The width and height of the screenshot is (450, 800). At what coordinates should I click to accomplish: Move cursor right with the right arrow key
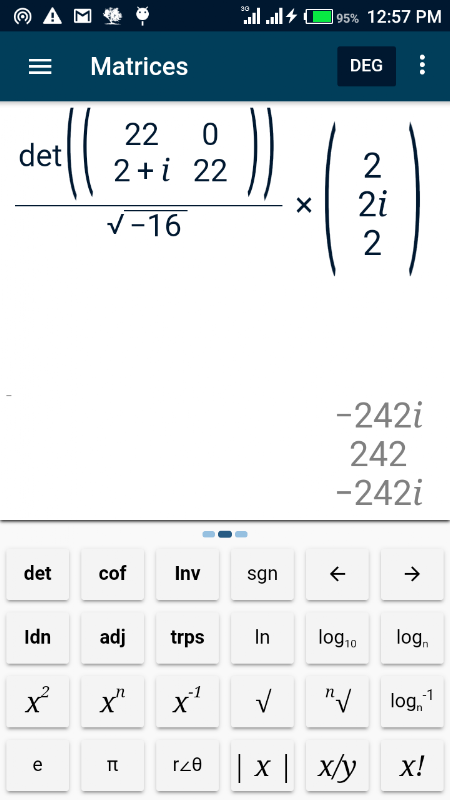[412, 574]
